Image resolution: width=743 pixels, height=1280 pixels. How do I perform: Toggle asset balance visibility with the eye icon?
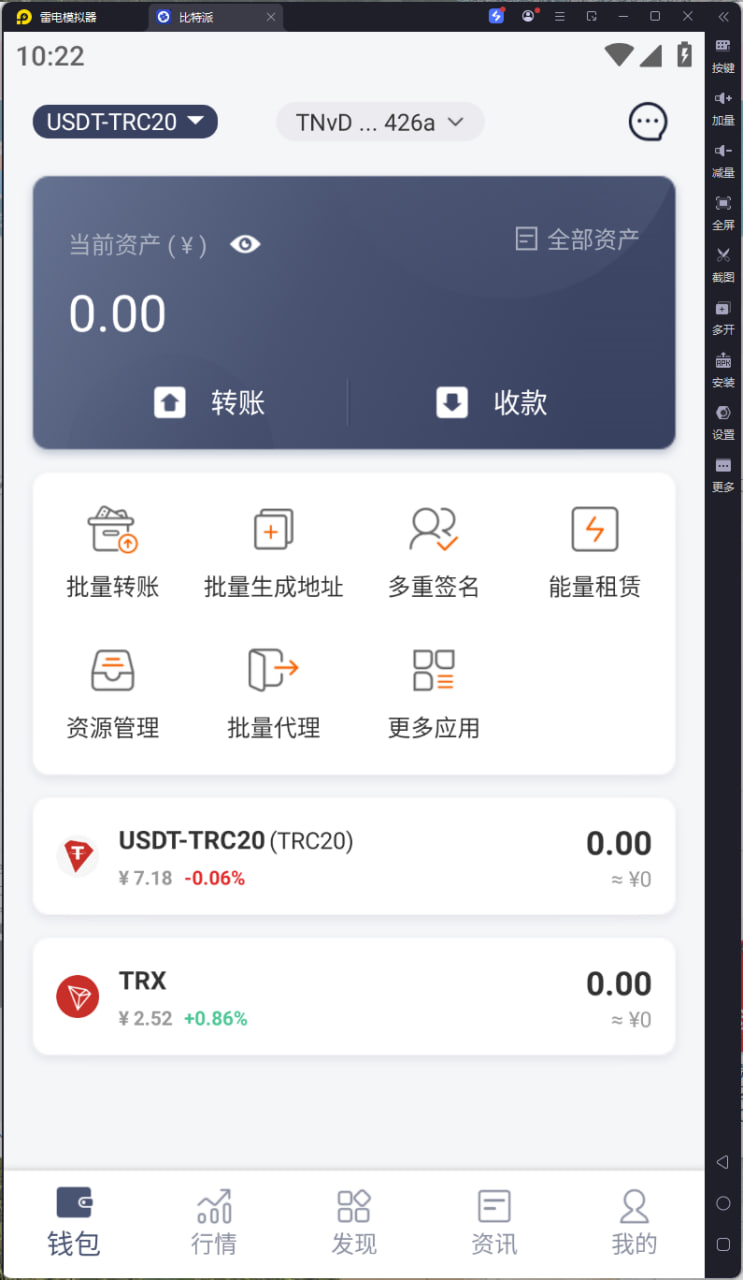pos(245,243)
